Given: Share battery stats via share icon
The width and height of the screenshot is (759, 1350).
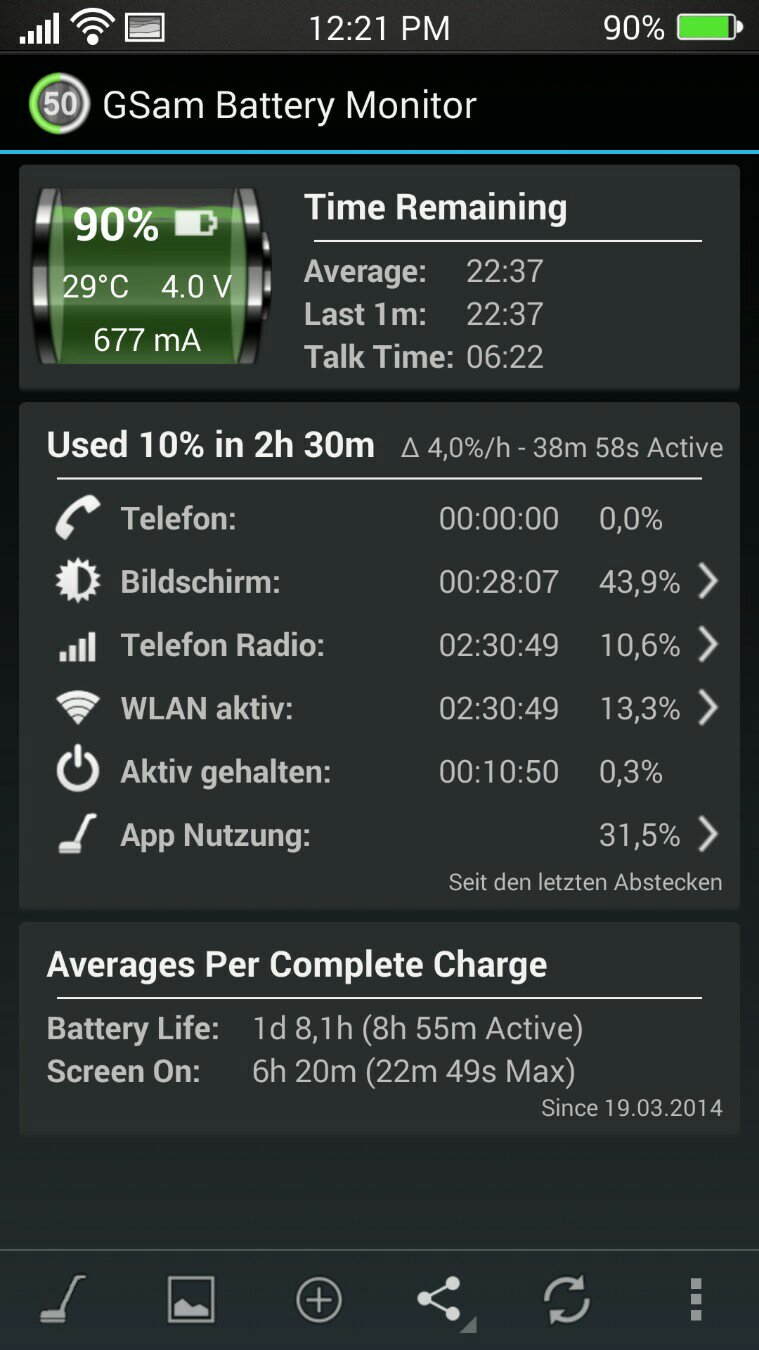Looking at the screenshot, I should (443, 1300).
